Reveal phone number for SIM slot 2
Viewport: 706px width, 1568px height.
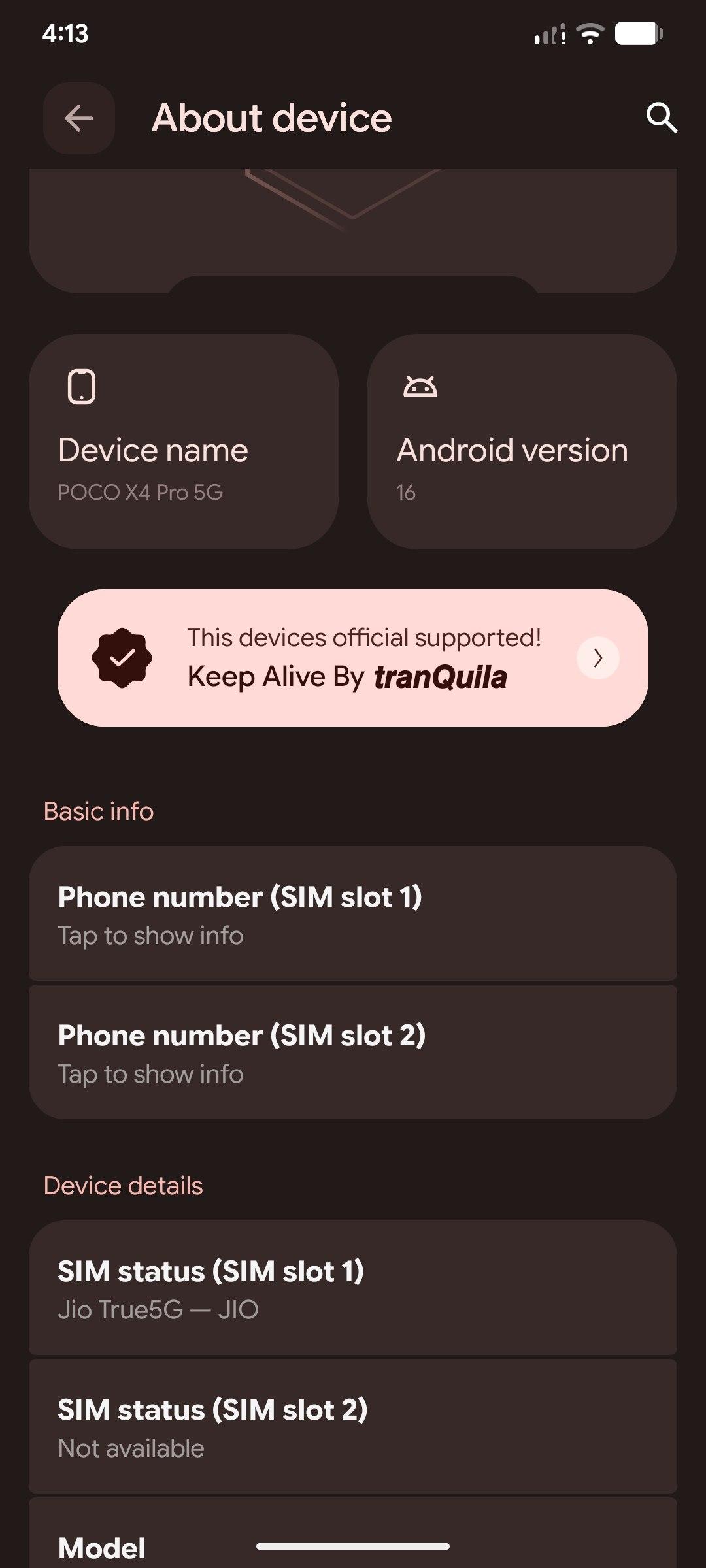(353, 1052)
